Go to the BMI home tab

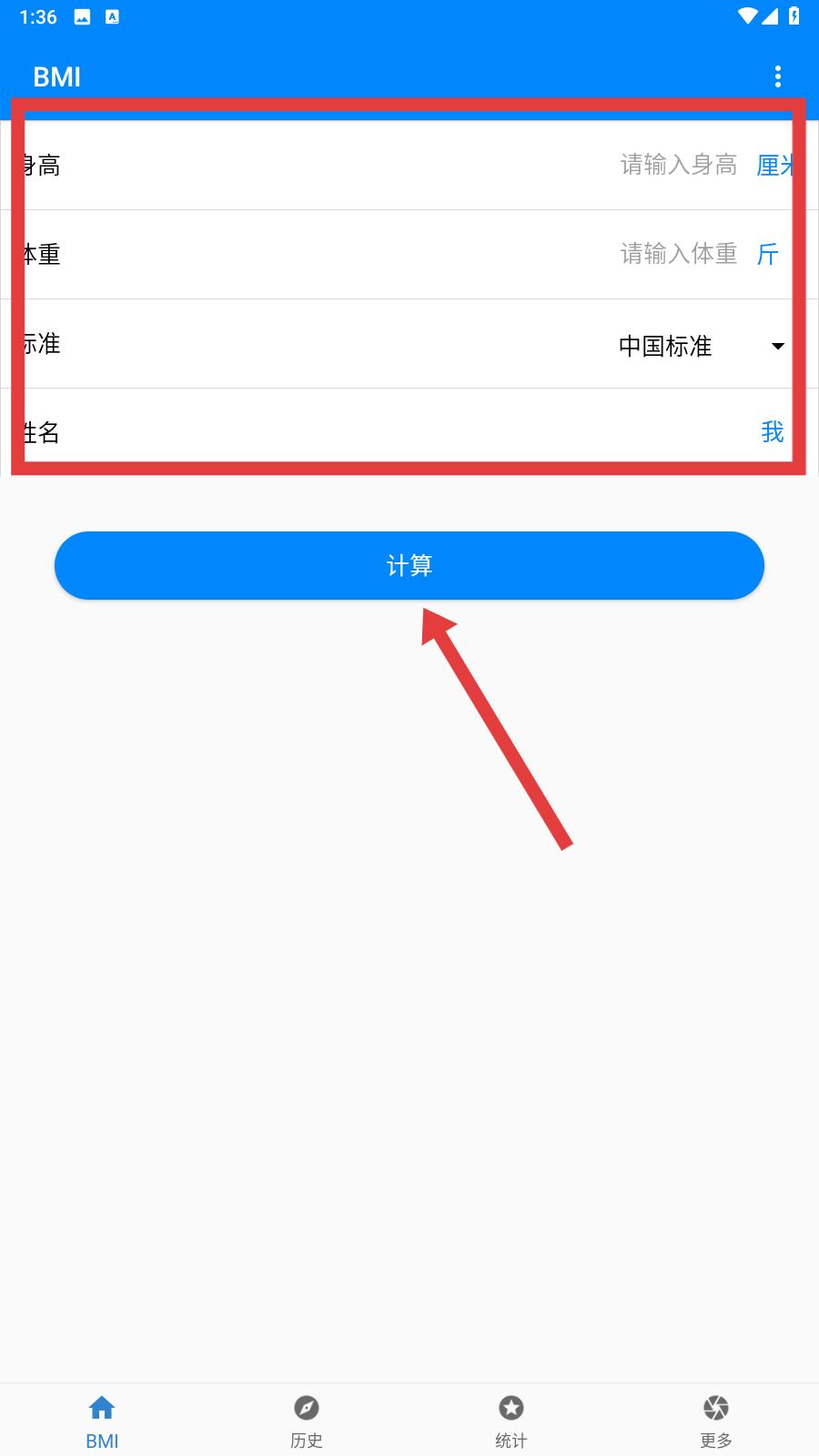[x=102, y=1421]
